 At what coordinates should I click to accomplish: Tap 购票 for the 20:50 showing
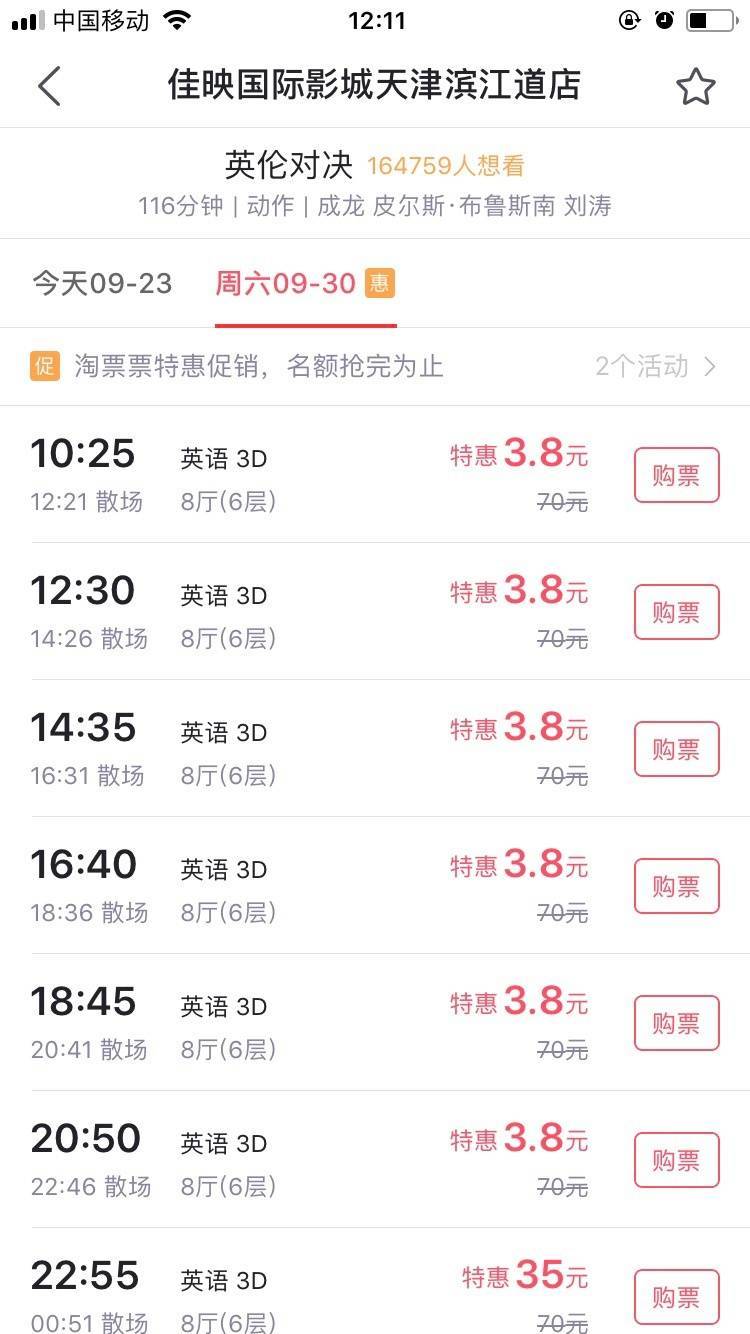click(676, 1160)
